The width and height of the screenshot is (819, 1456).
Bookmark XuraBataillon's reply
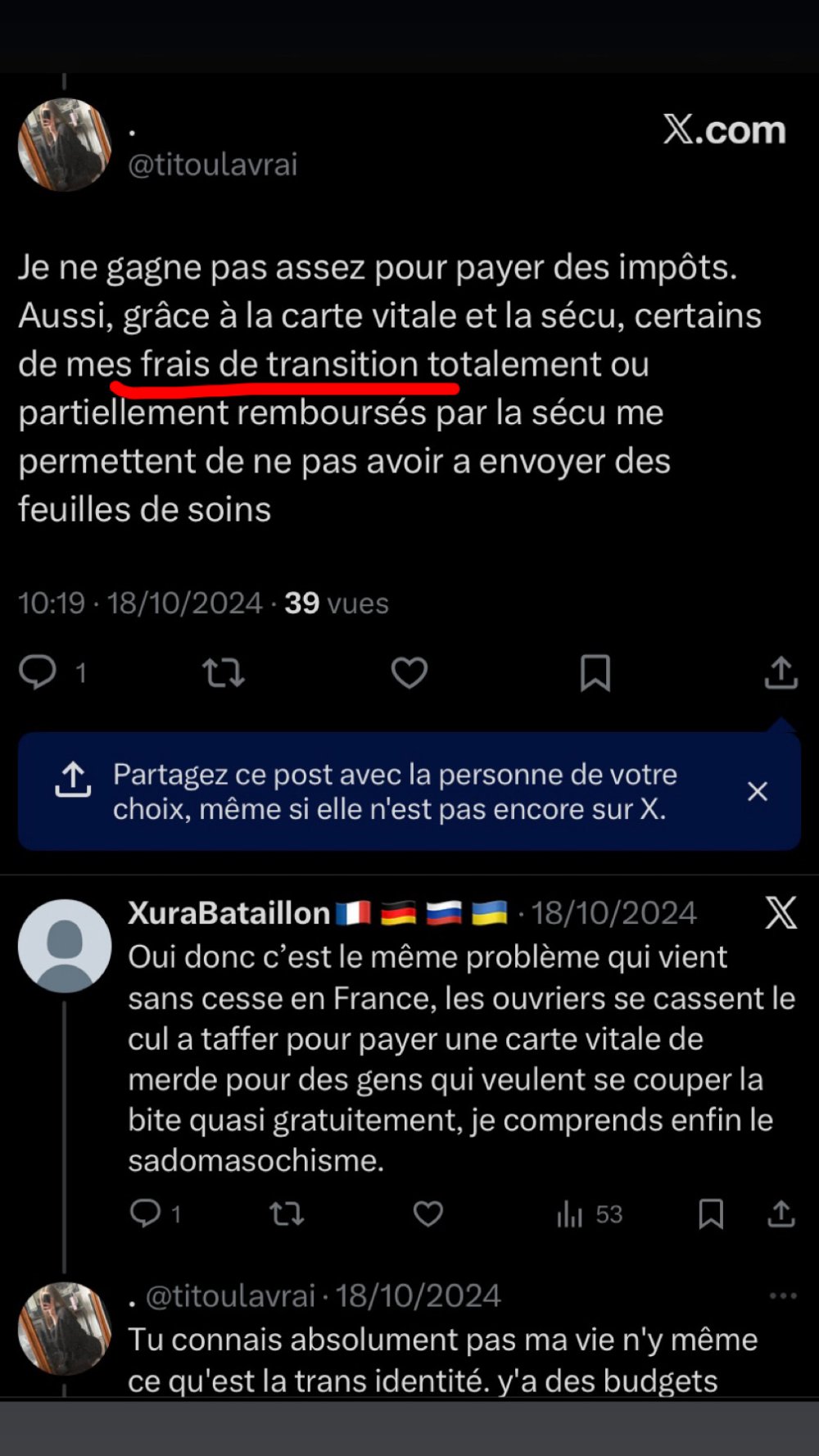pos(710,1213)
